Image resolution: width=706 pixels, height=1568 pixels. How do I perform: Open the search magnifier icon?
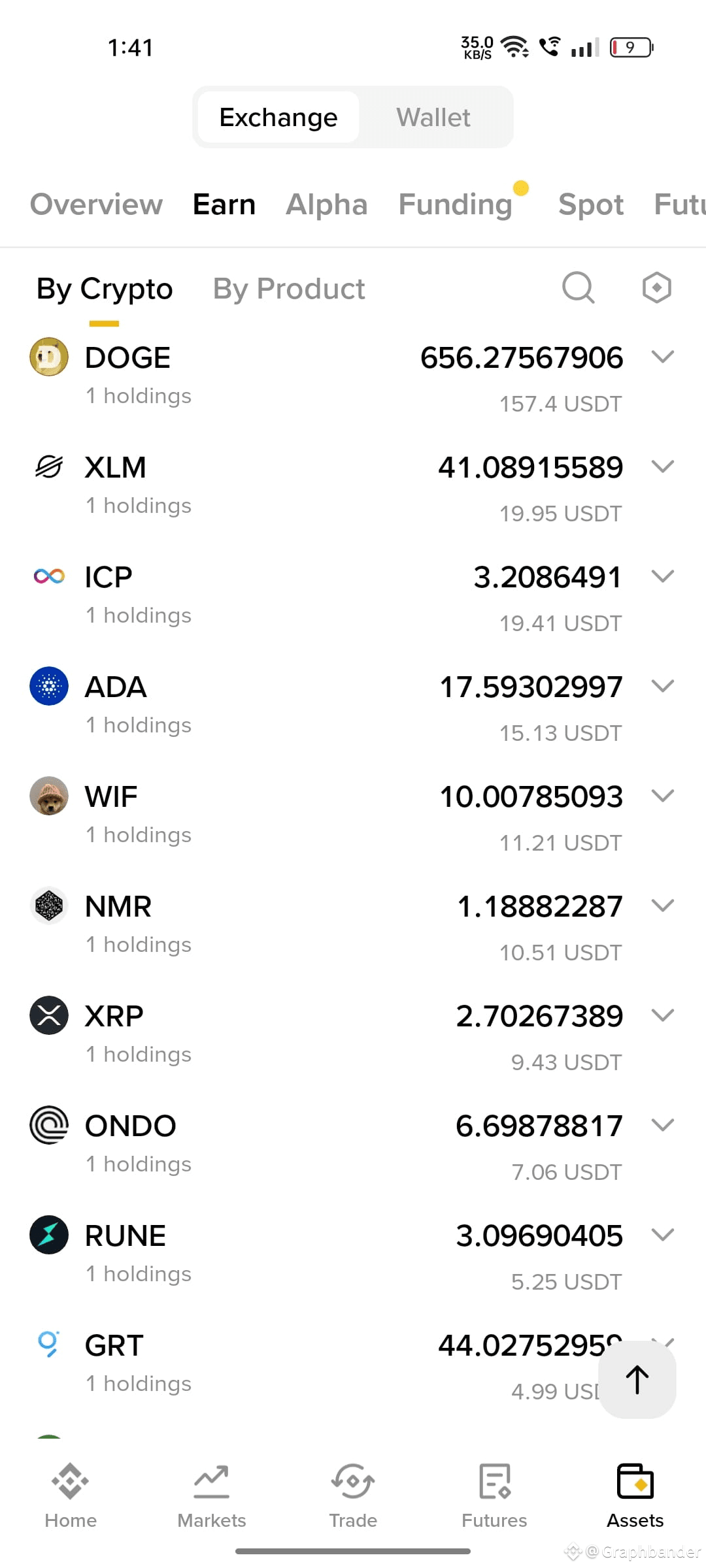click(579, 287)
